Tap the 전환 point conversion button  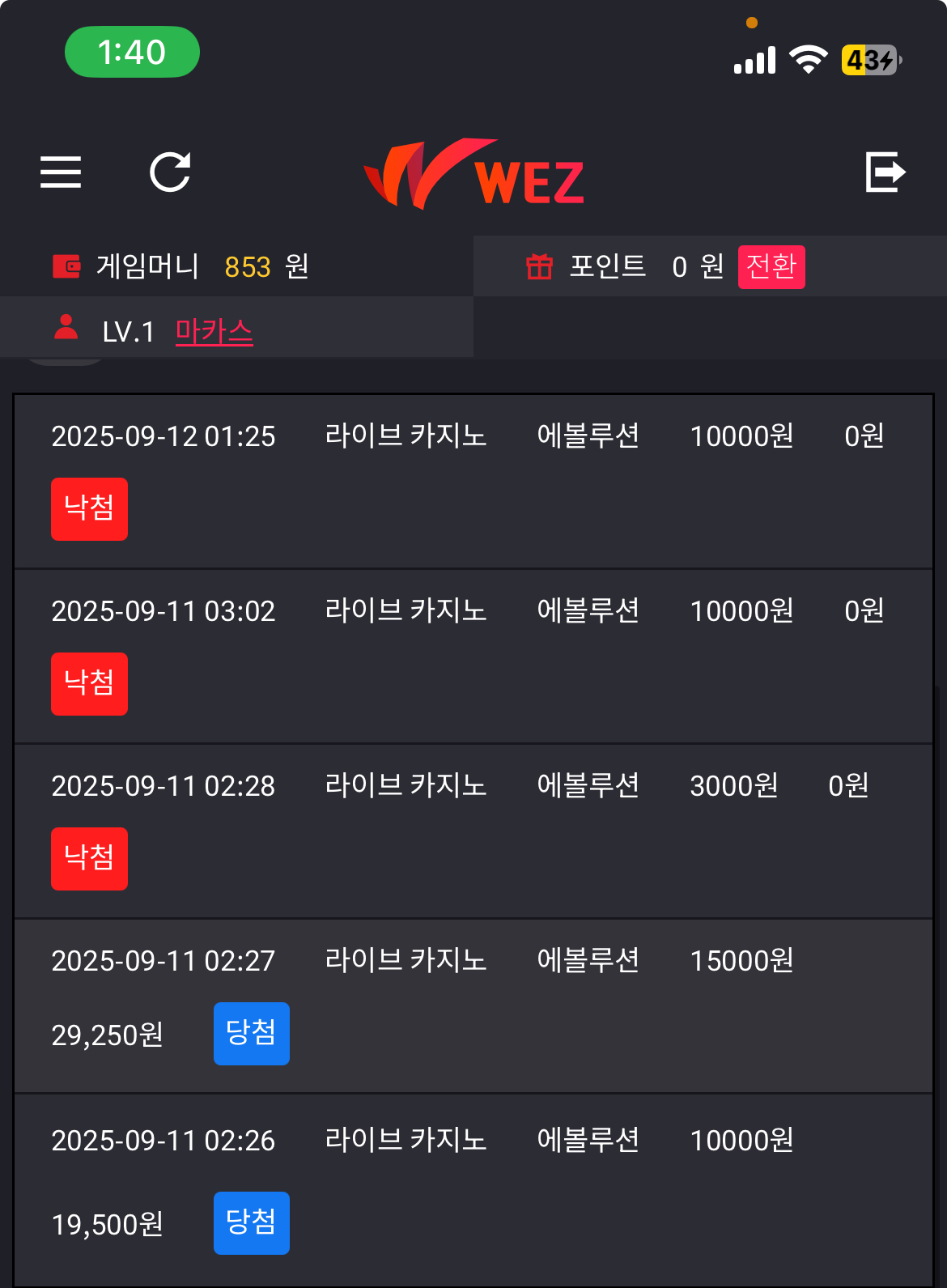(x=771, y=266)
